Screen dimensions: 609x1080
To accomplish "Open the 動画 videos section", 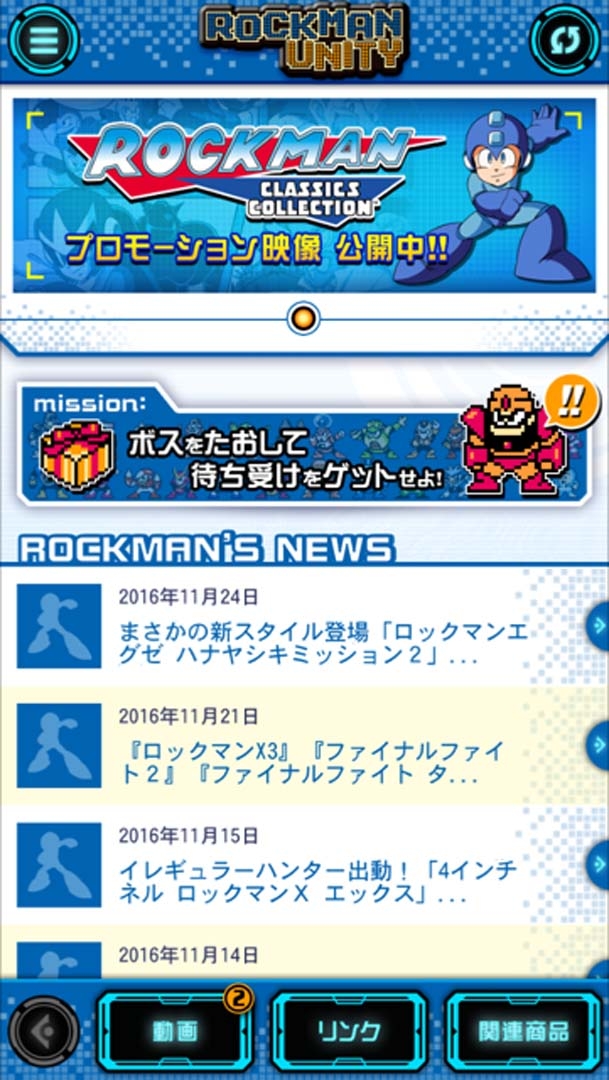I will 176,1031.
